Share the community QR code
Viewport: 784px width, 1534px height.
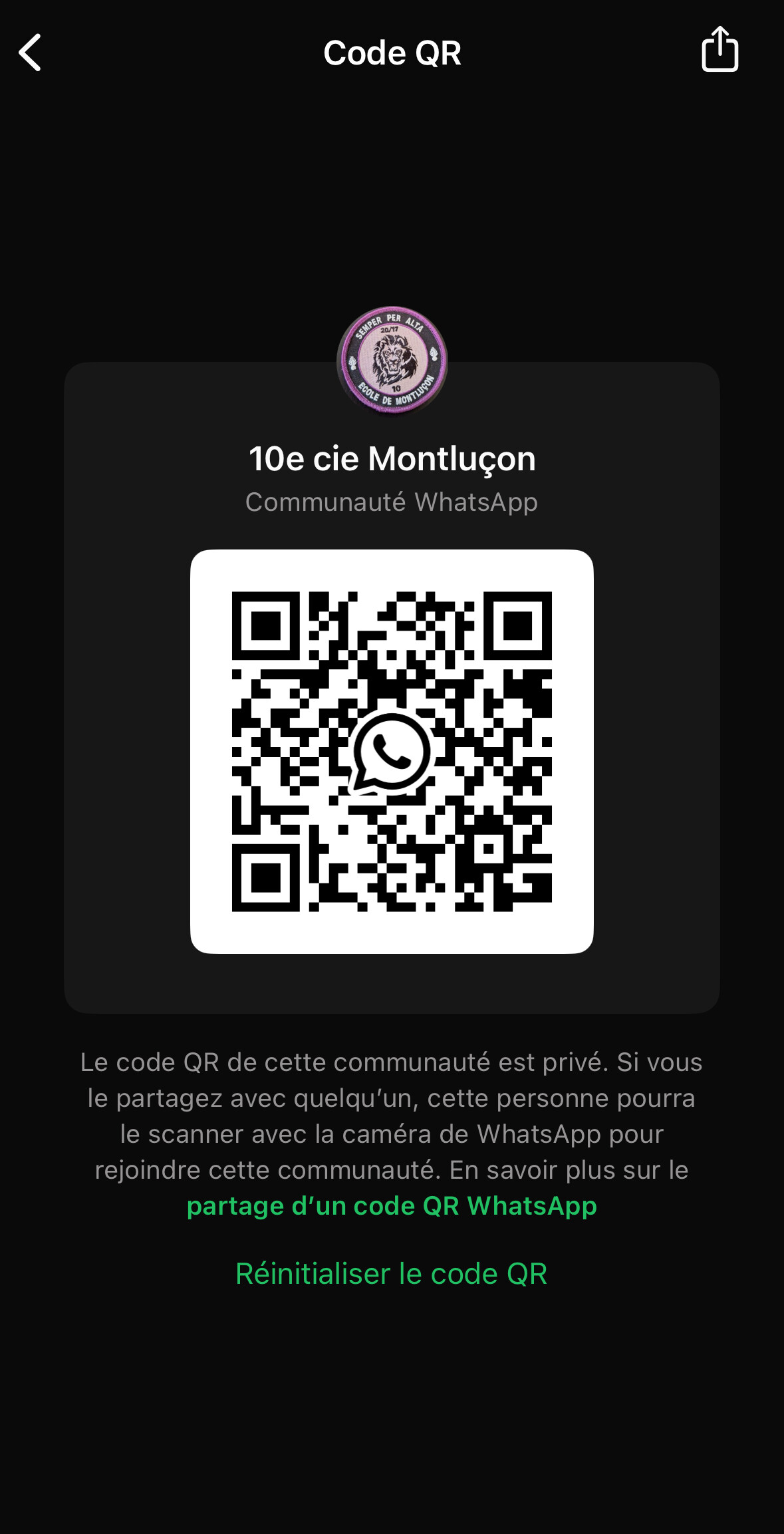pyautogui.click(x=719, y=49)
